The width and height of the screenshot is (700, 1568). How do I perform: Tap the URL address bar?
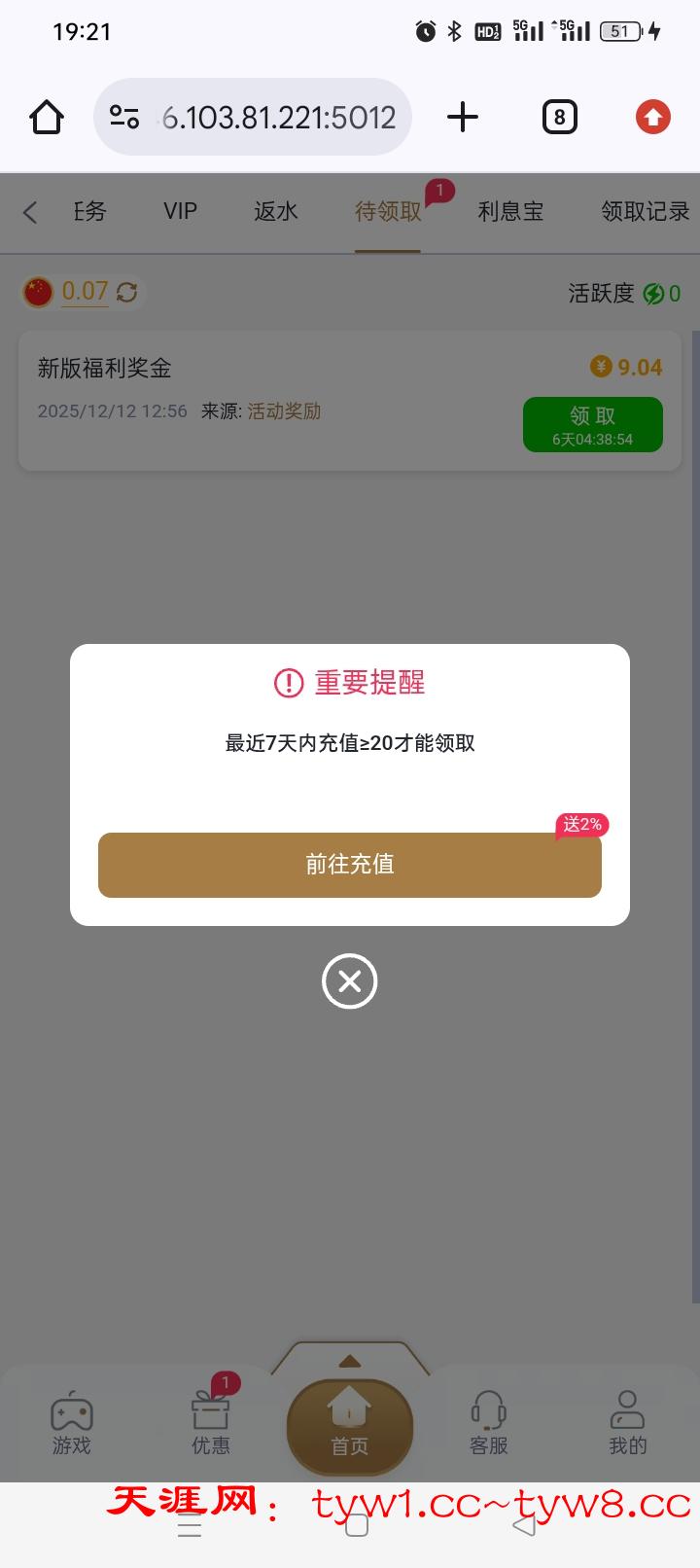253,118
